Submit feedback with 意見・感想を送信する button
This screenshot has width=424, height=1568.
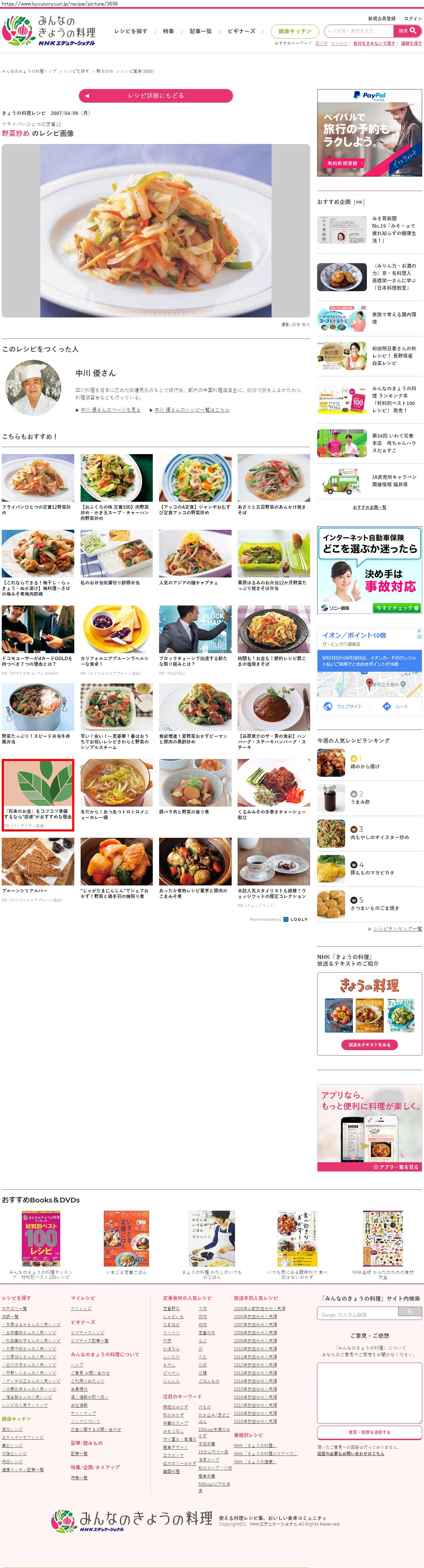coord(369,1432)
